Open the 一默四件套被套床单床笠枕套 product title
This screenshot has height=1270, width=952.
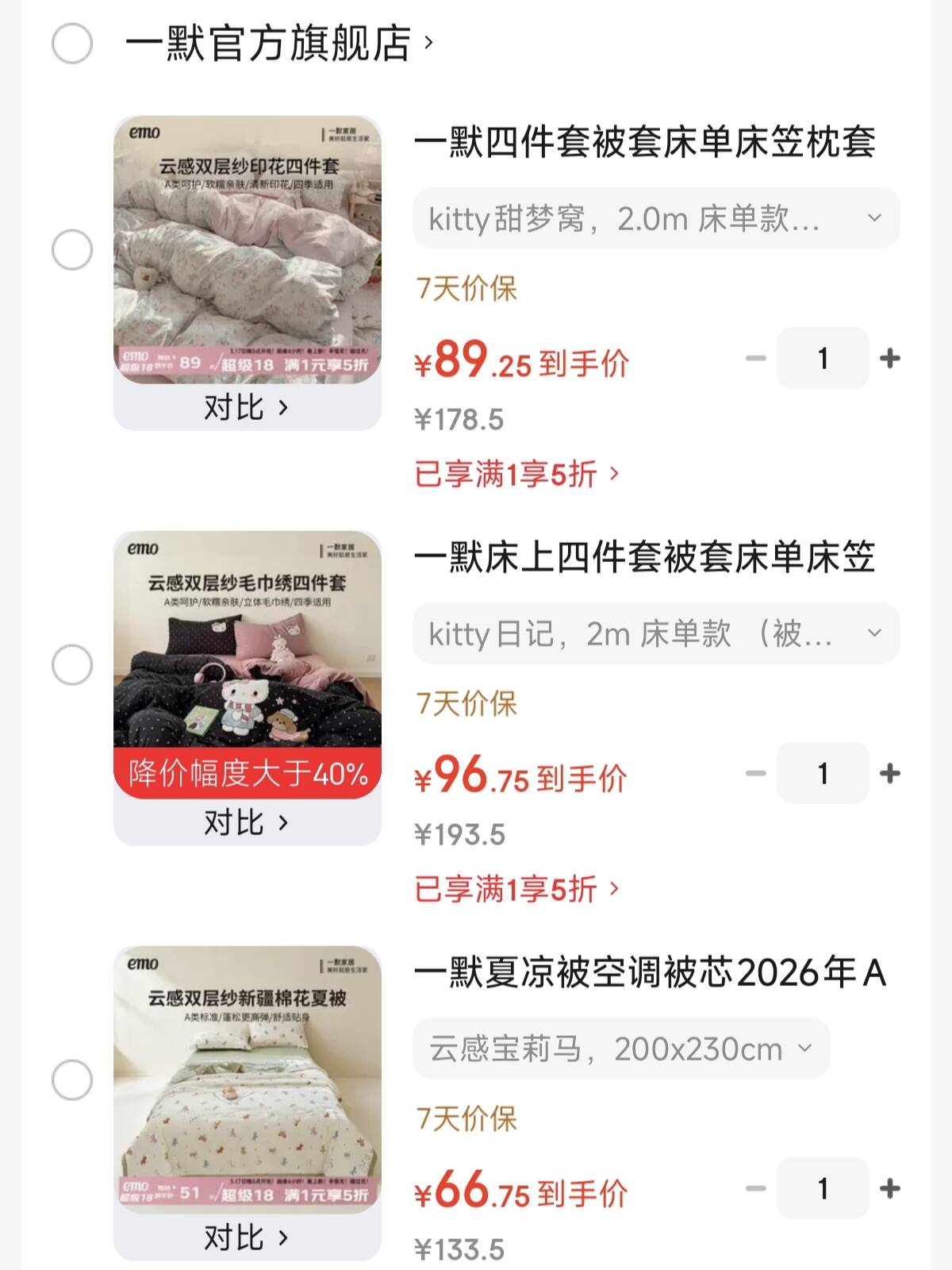point(644,143)
